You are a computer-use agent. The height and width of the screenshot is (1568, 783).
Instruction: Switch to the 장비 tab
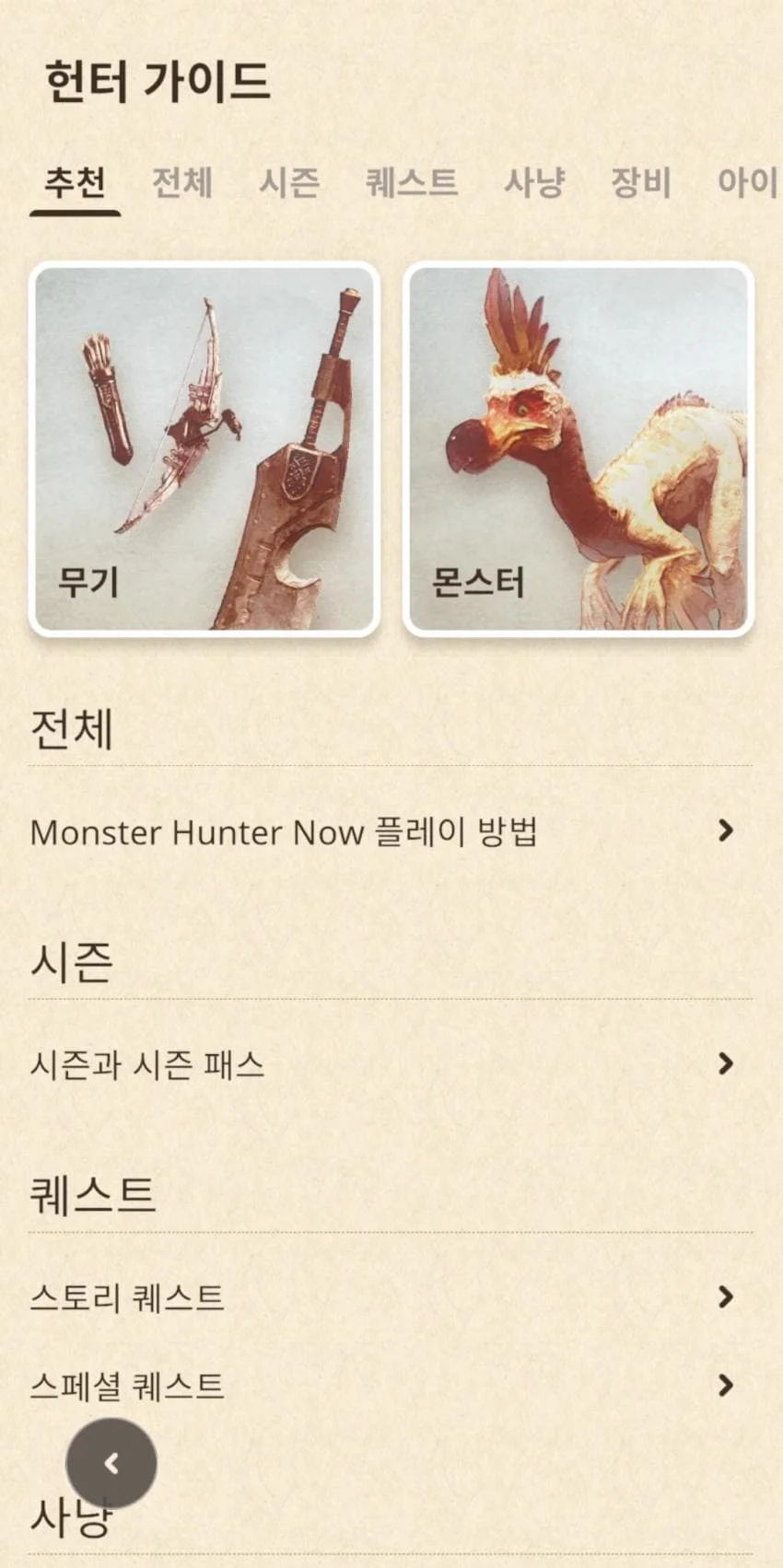(x=640, y=182)
